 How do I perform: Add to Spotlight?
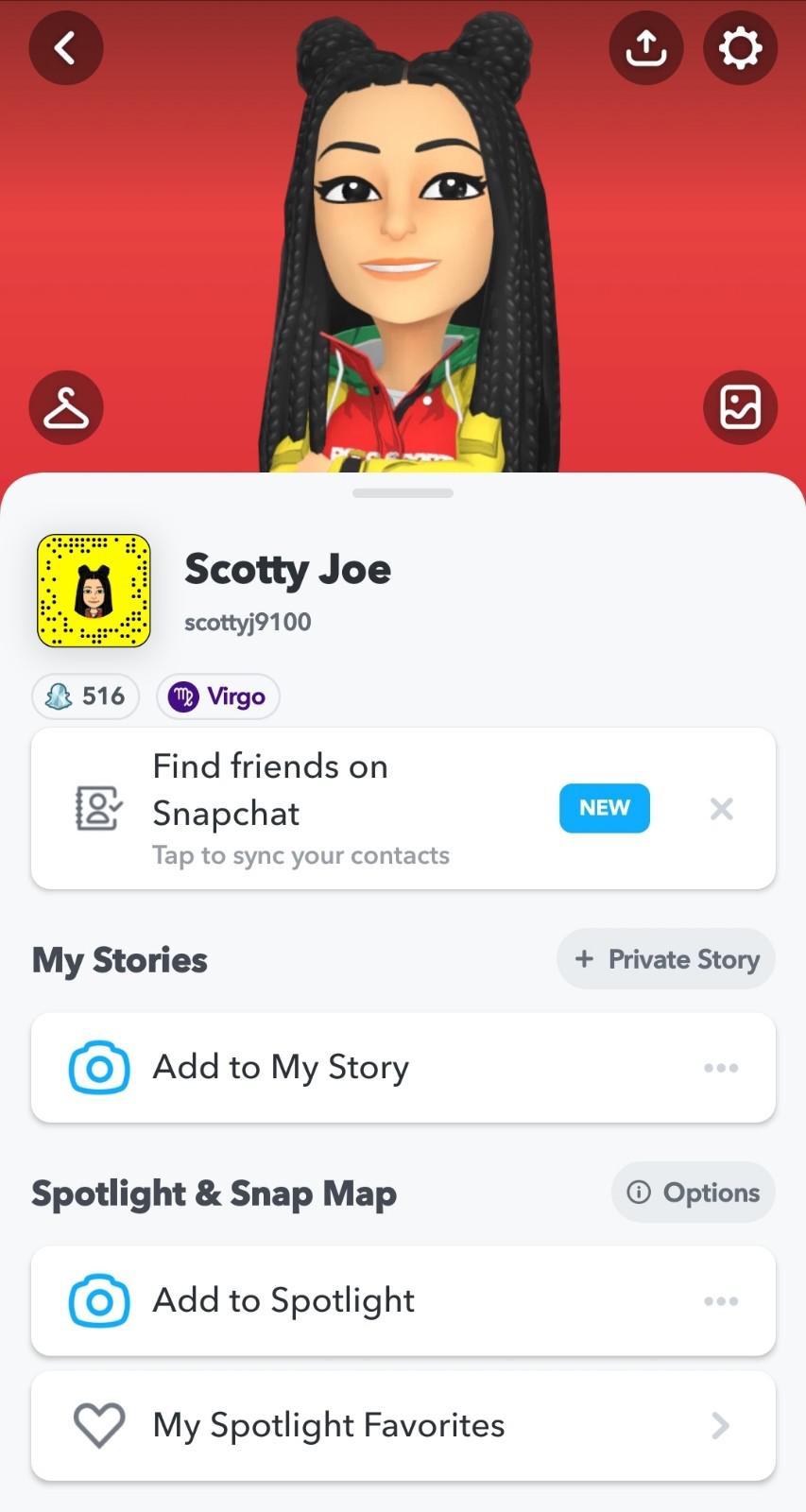[283, 1300]
